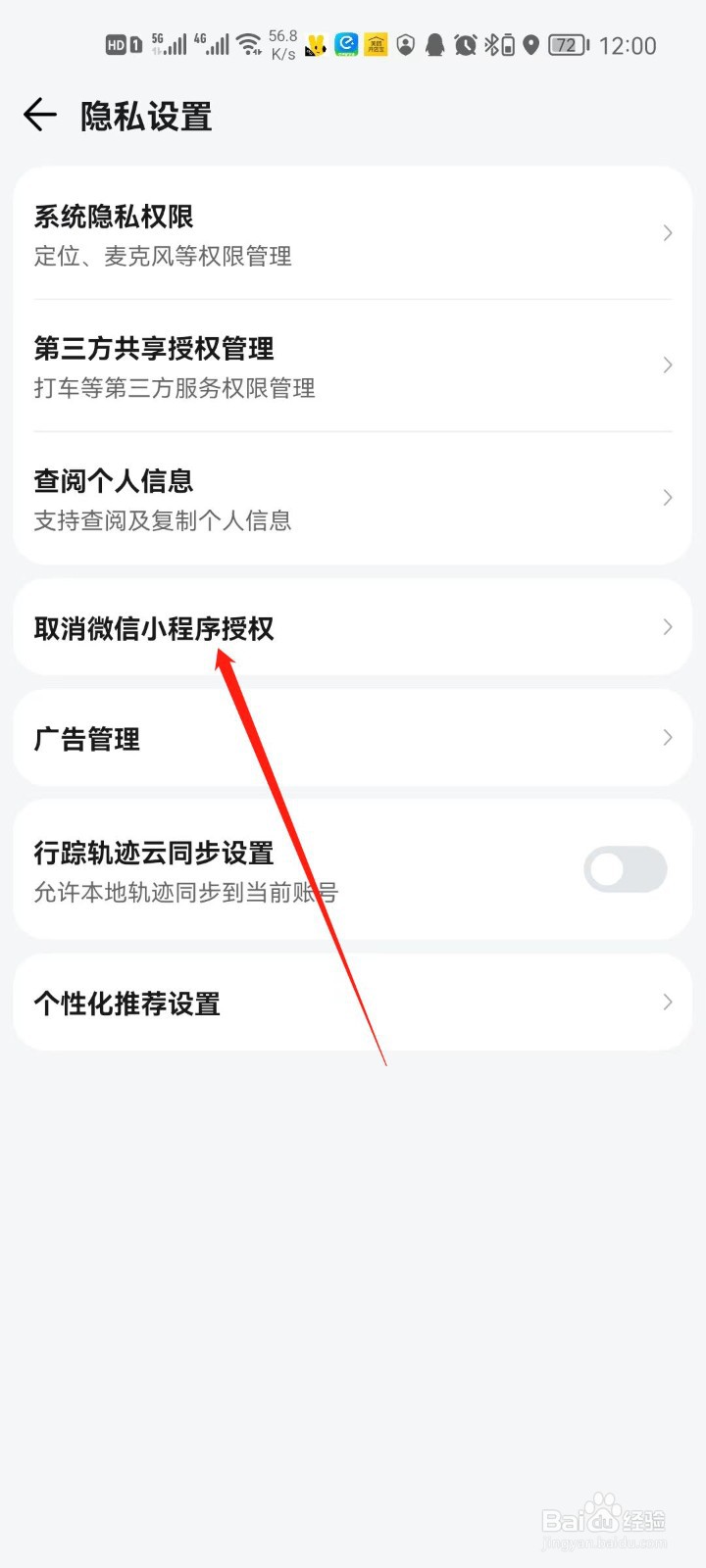Click the Wi-Fi signal icon
This screenshot has height=1568, width=706.
click(248, 42)
